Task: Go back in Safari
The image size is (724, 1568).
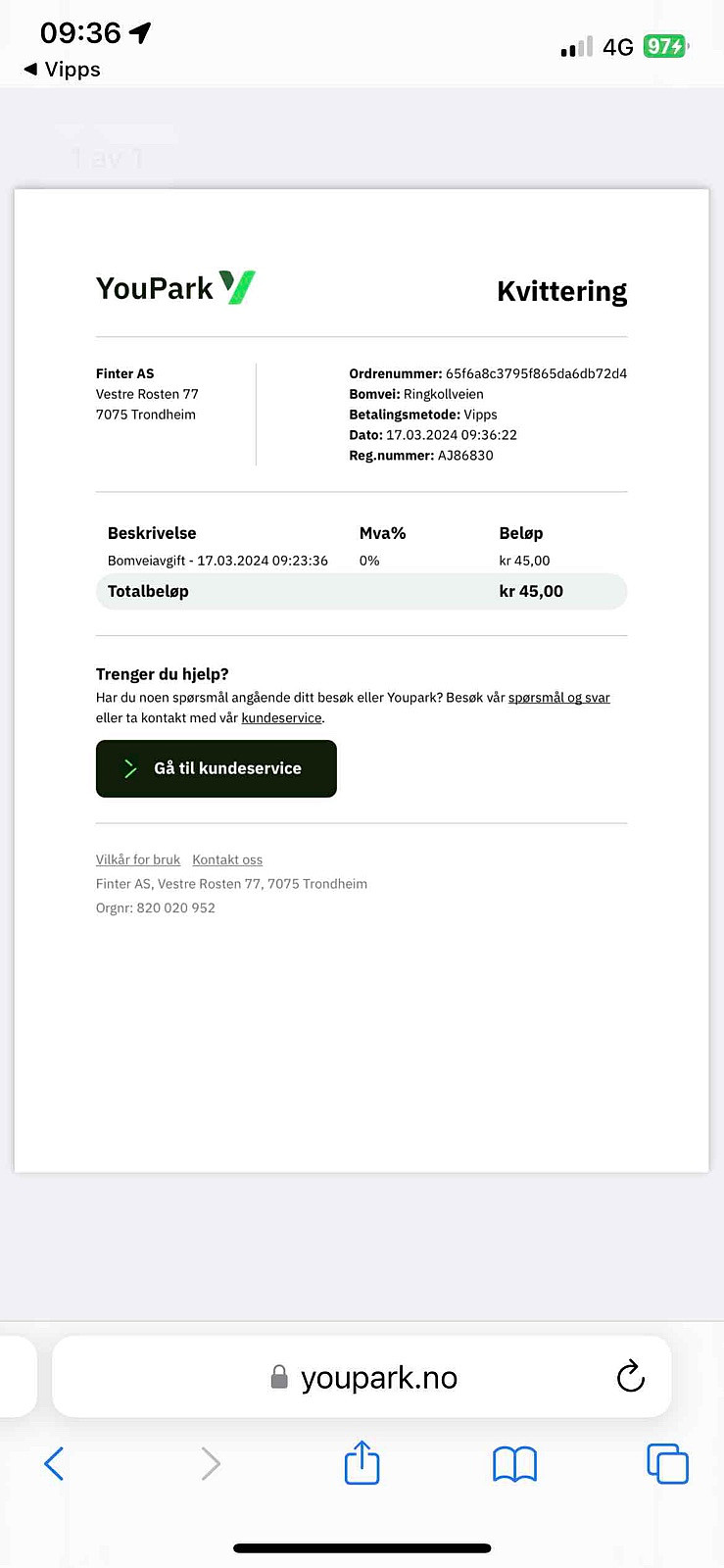Action: (54, 1464)
